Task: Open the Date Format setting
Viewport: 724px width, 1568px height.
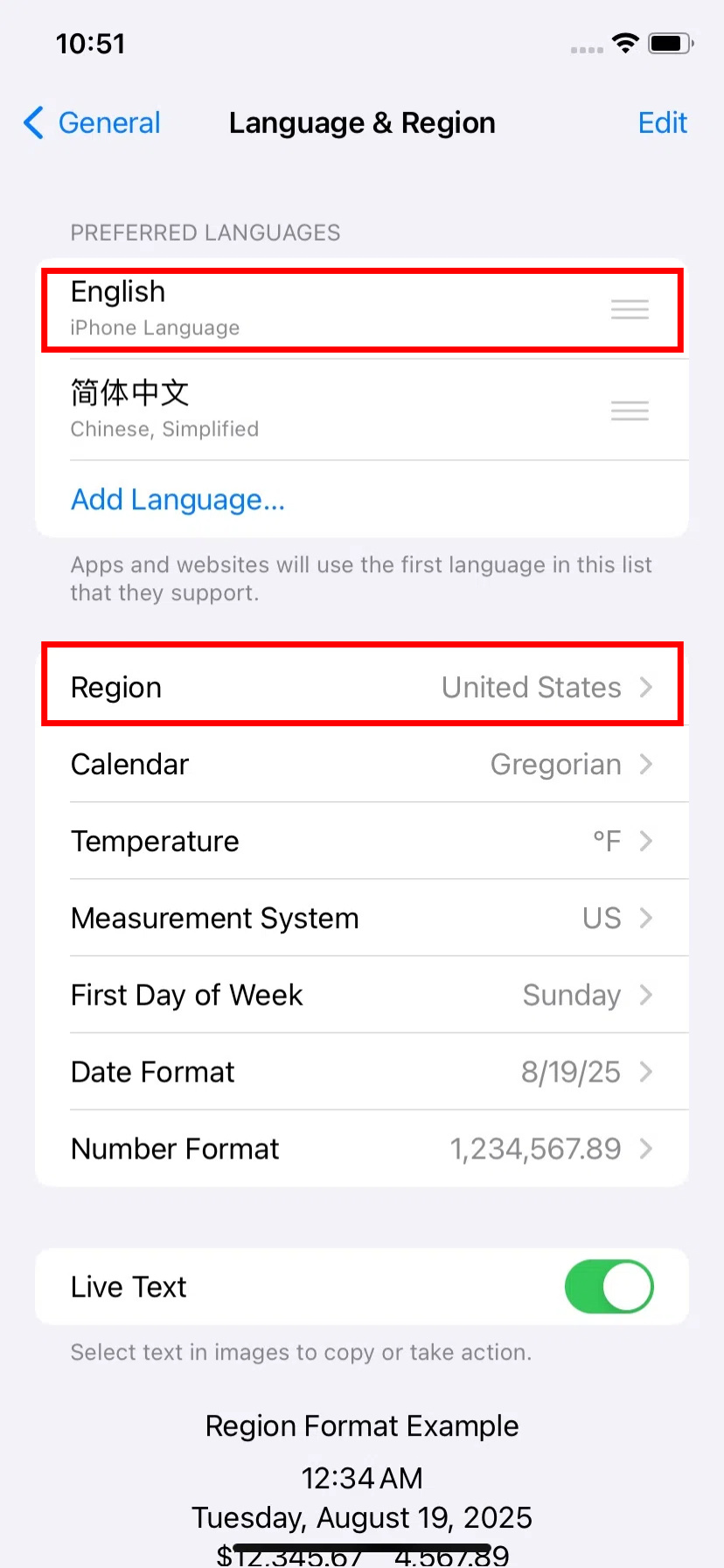Action: [x=361, y=1073]
